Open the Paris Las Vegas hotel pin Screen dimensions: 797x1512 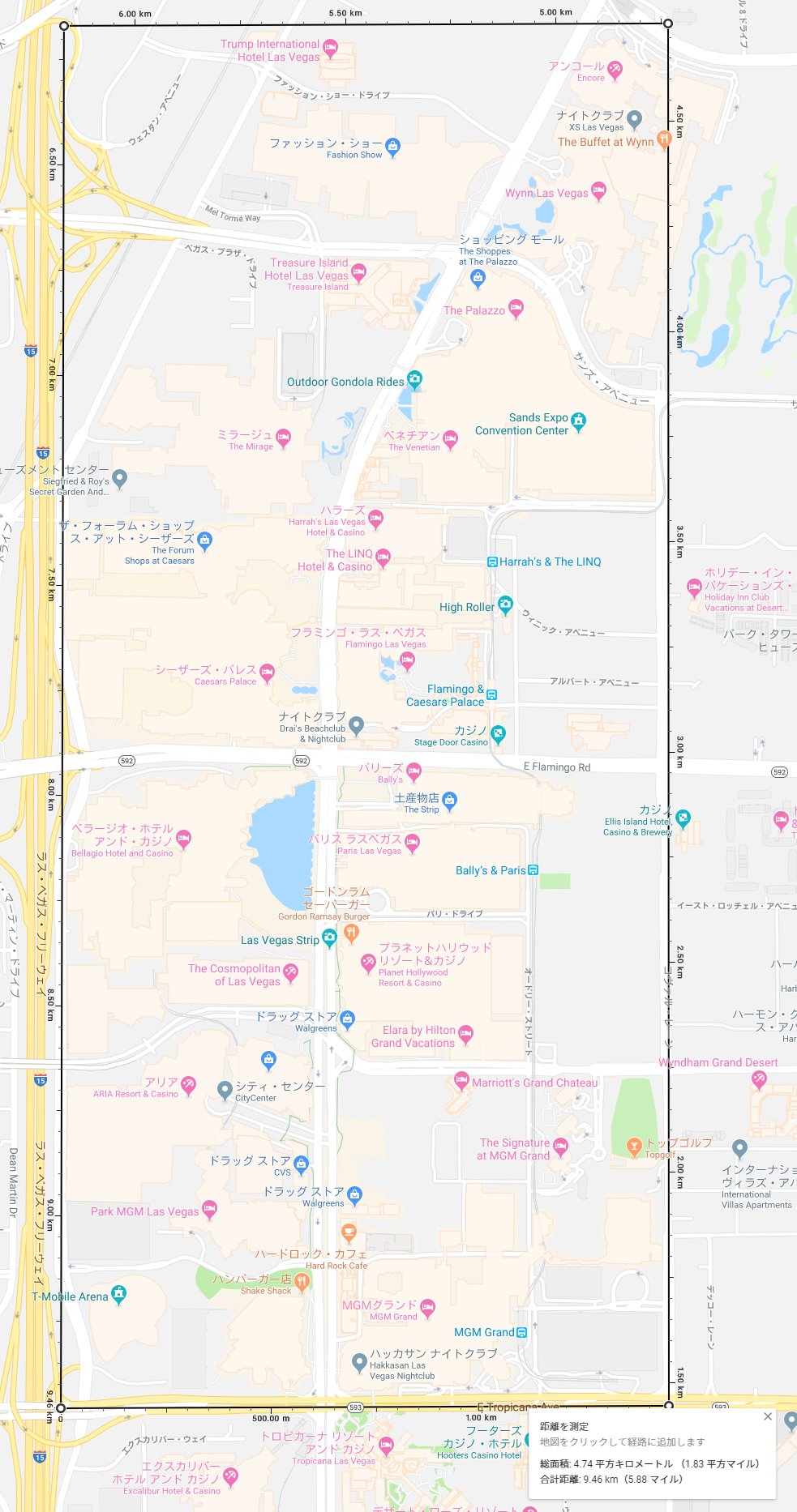[x=412, y=844]
